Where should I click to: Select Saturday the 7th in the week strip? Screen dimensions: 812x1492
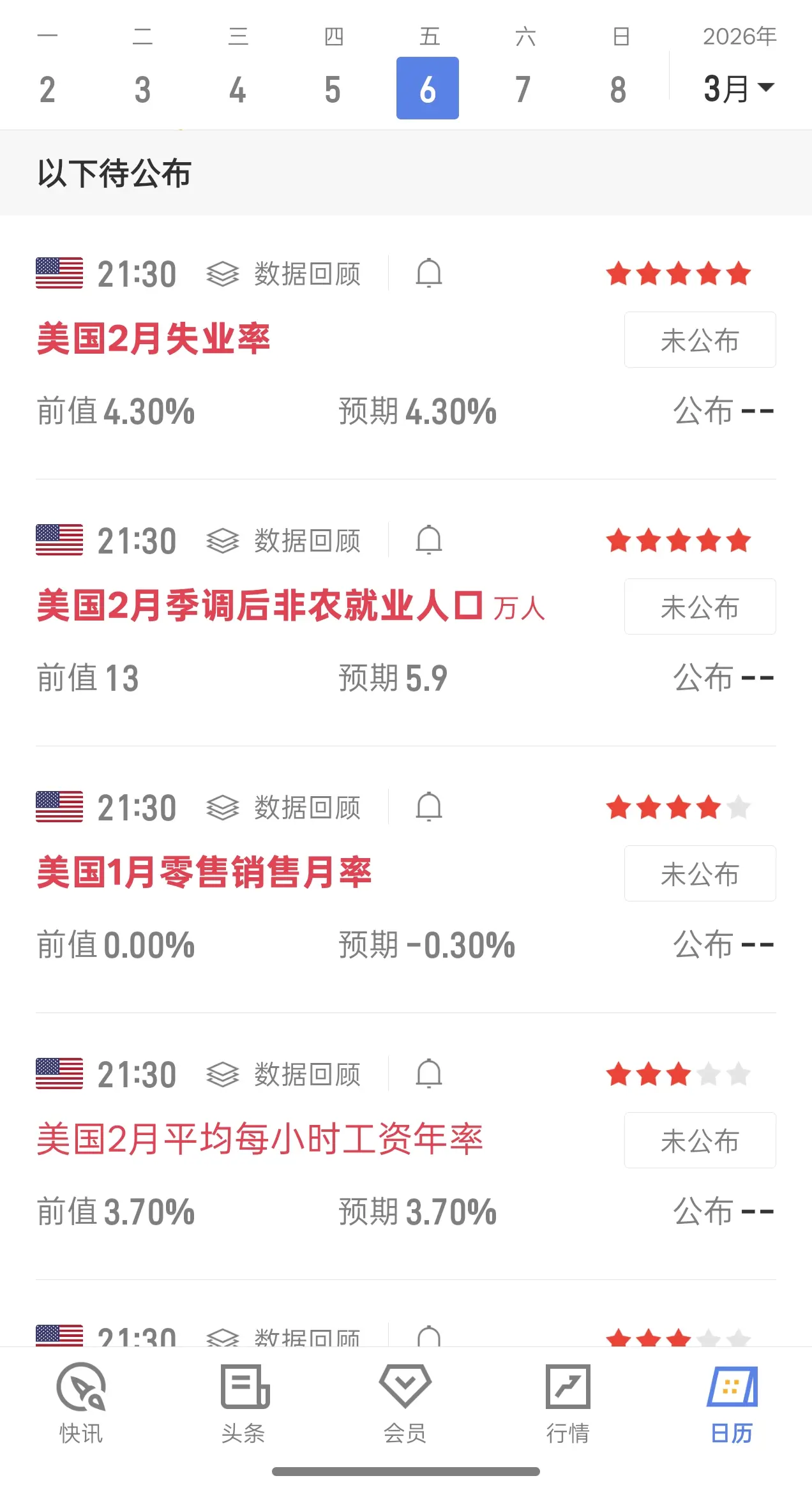(523, 88)
